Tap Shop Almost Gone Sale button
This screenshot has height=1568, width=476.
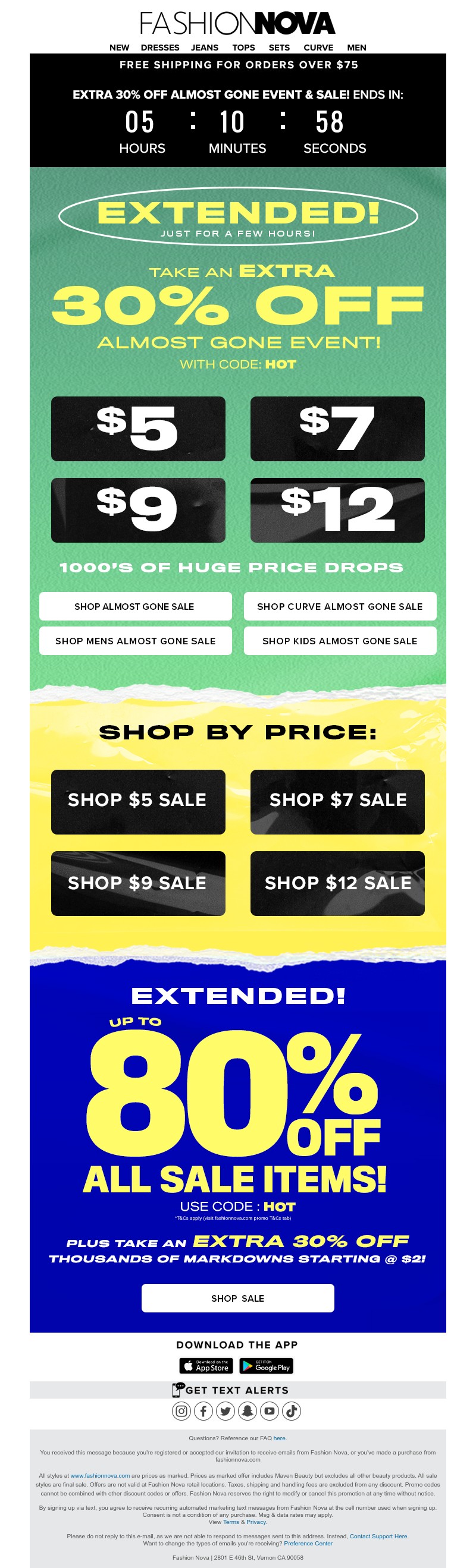135,606
